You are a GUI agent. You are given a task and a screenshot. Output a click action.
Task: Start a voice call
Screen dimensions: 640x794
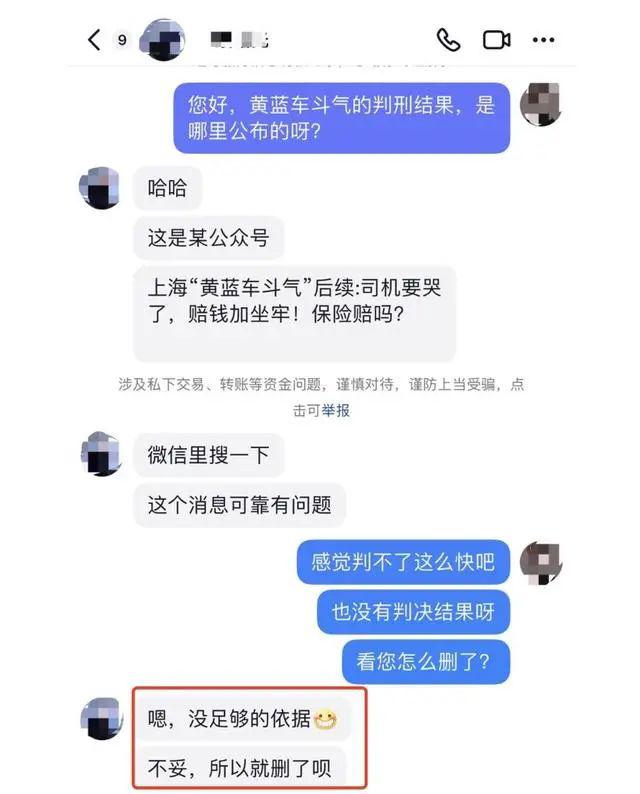448,40
